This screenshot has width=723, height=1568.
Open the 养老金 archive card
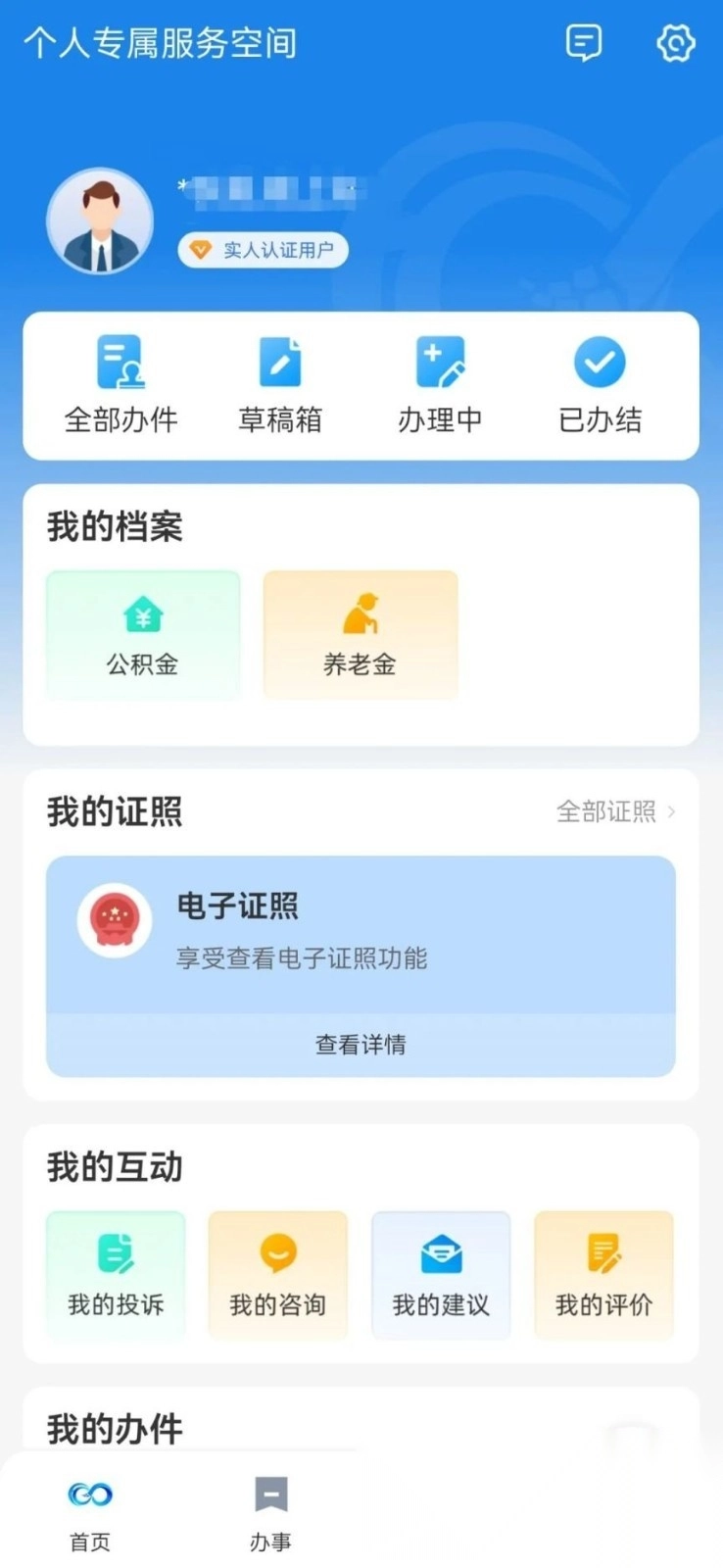[x=361, y=635]
